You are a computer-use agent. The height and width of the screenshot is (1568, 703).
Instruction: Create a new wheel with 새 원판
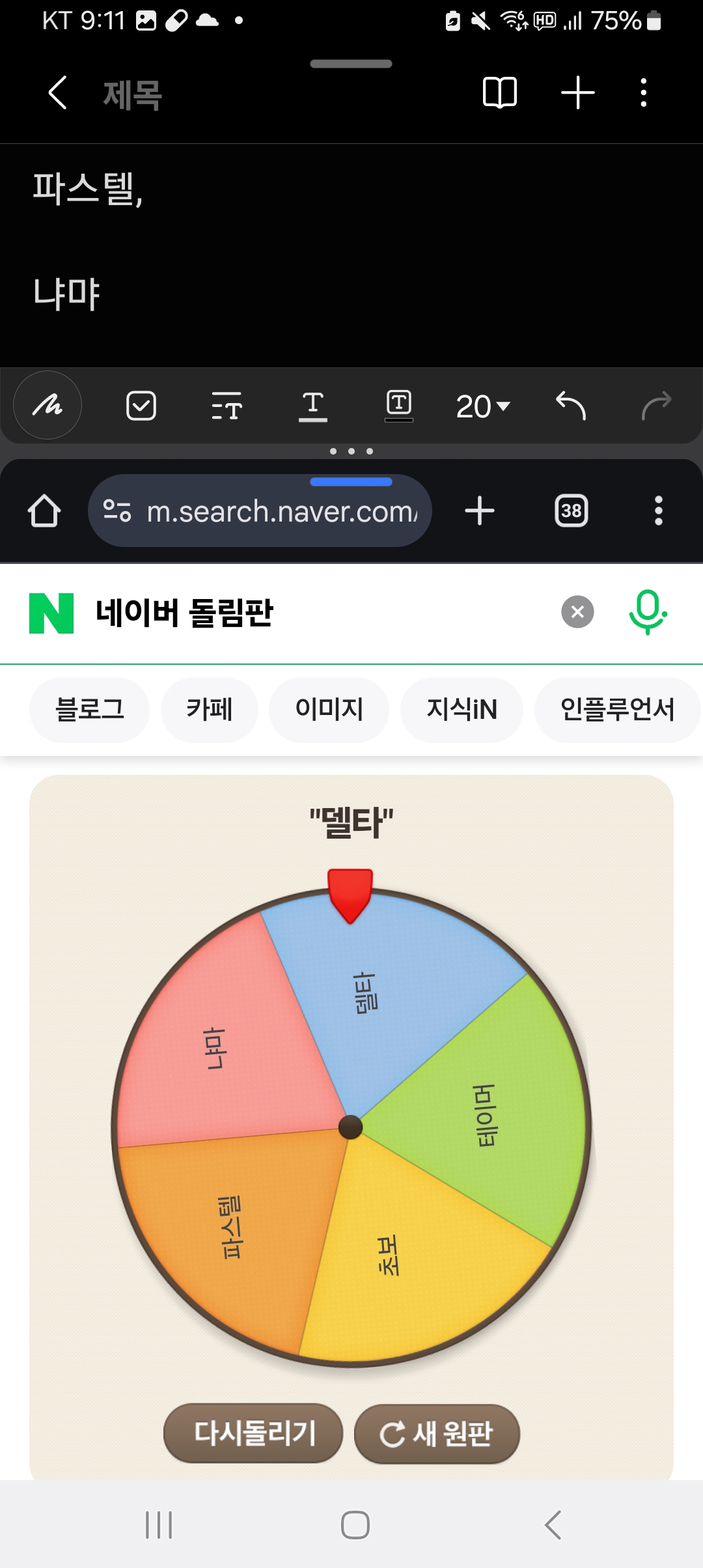click(437, 1433)
